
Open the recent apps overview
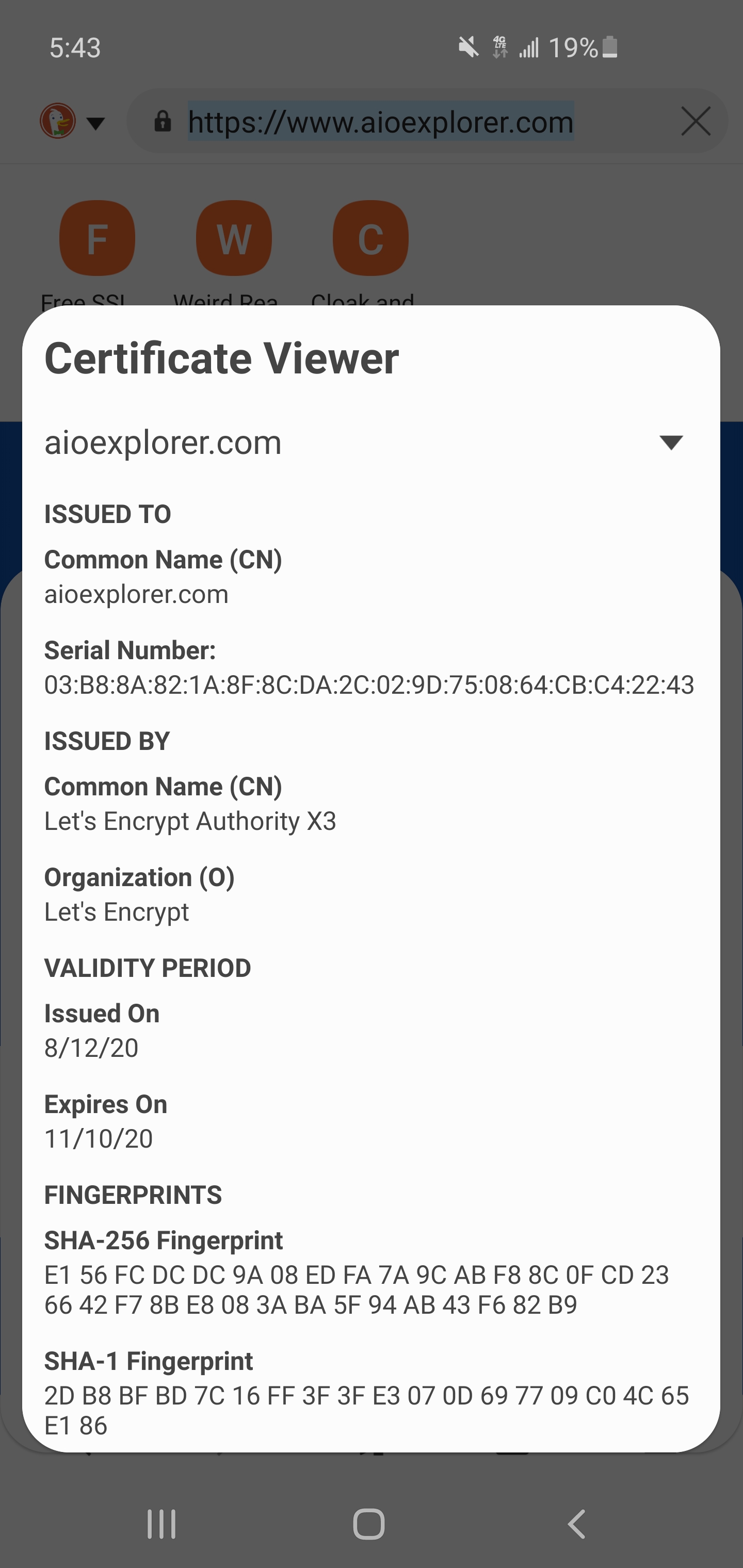(161, 1524)
